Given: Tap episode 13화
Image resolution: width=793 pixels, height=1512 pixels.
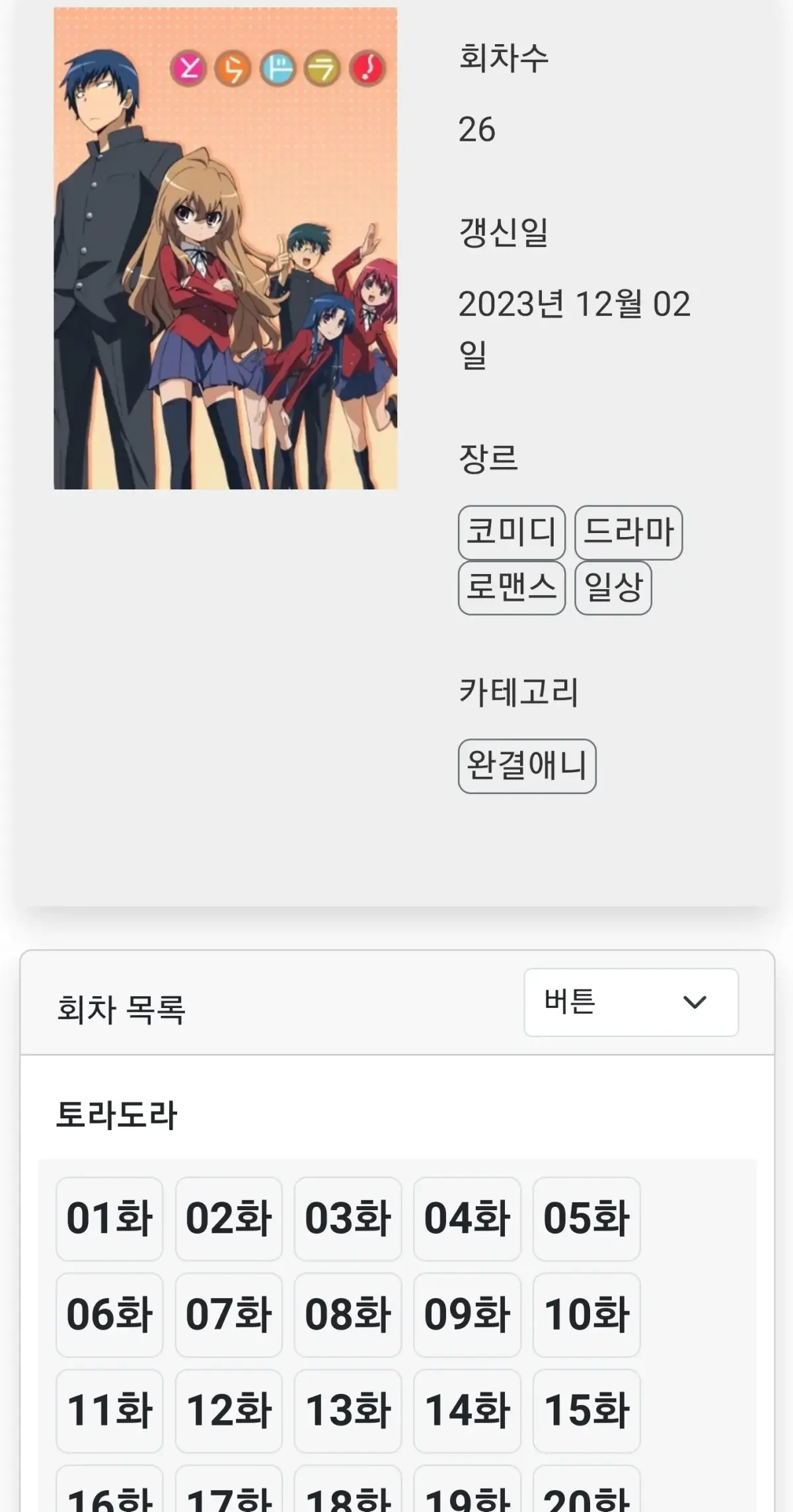Looking at the screenshot, I should pos(348,1410).
